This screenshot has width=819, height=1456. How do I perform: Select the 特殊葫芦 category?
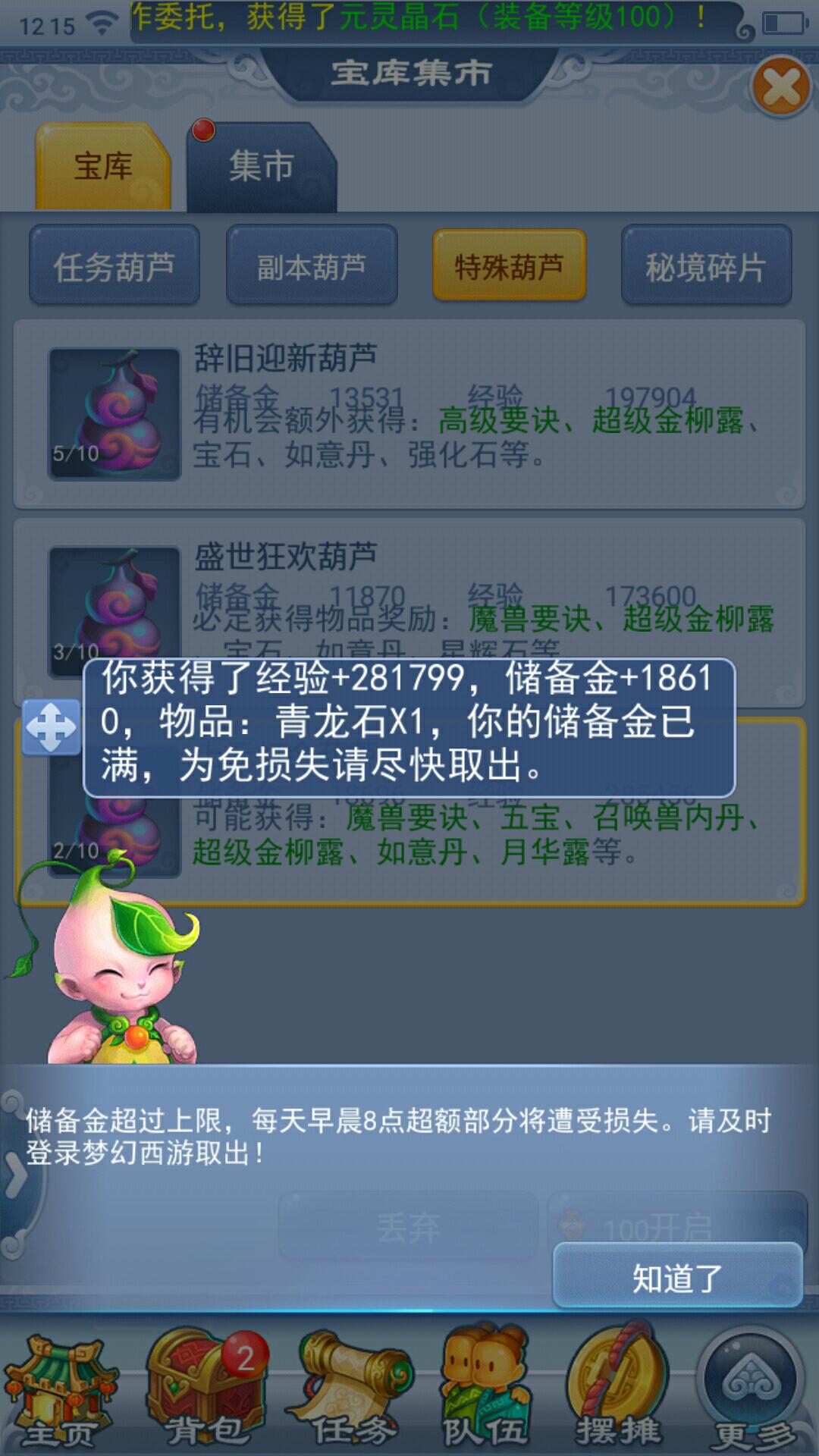509,266
